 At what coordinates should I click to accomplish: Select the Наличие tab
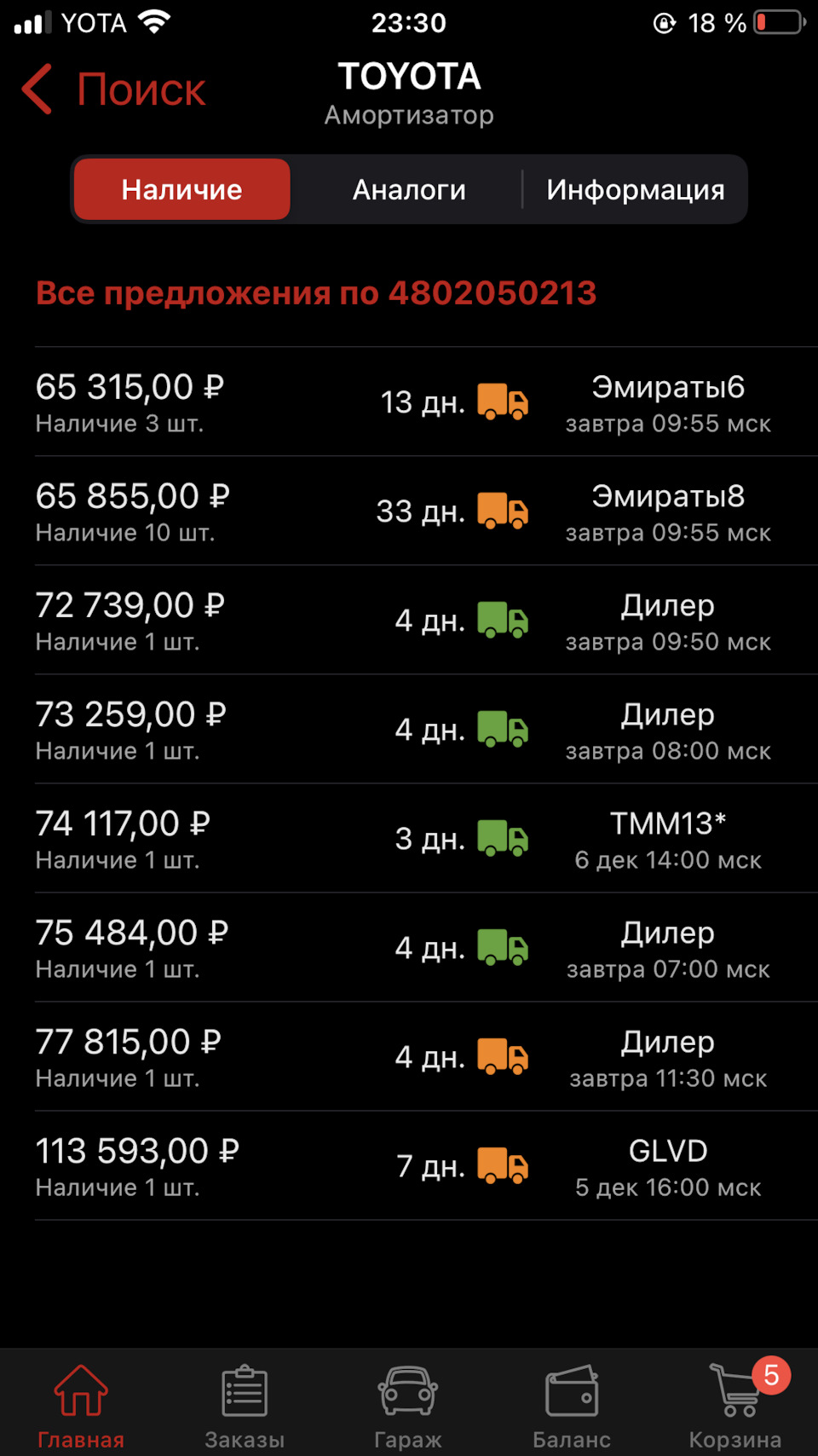(x=181, y=189)
